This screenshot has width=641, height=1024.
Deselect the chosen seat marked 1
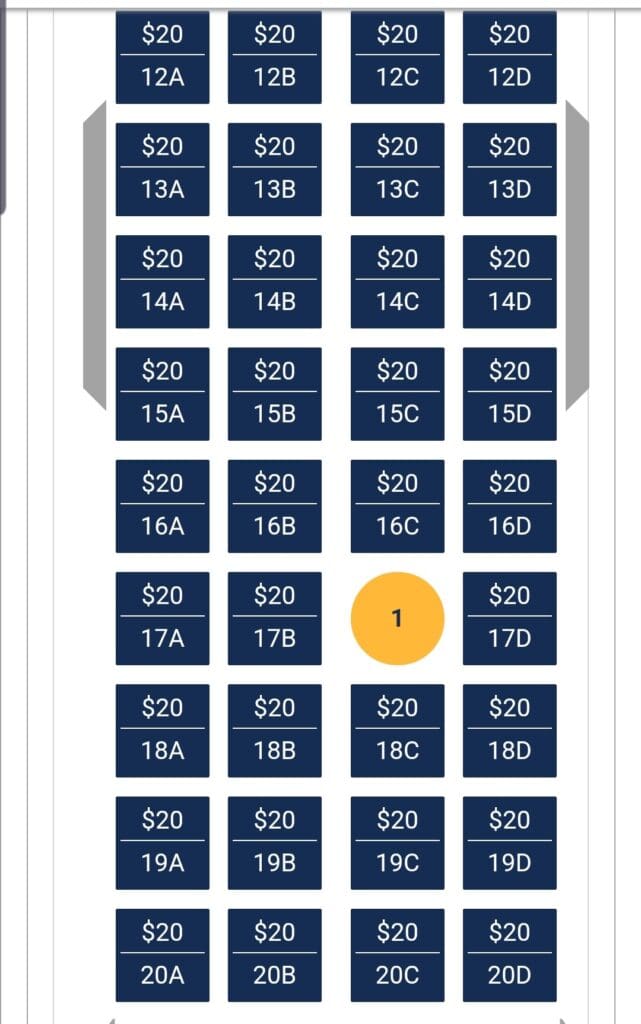point(397,618)
